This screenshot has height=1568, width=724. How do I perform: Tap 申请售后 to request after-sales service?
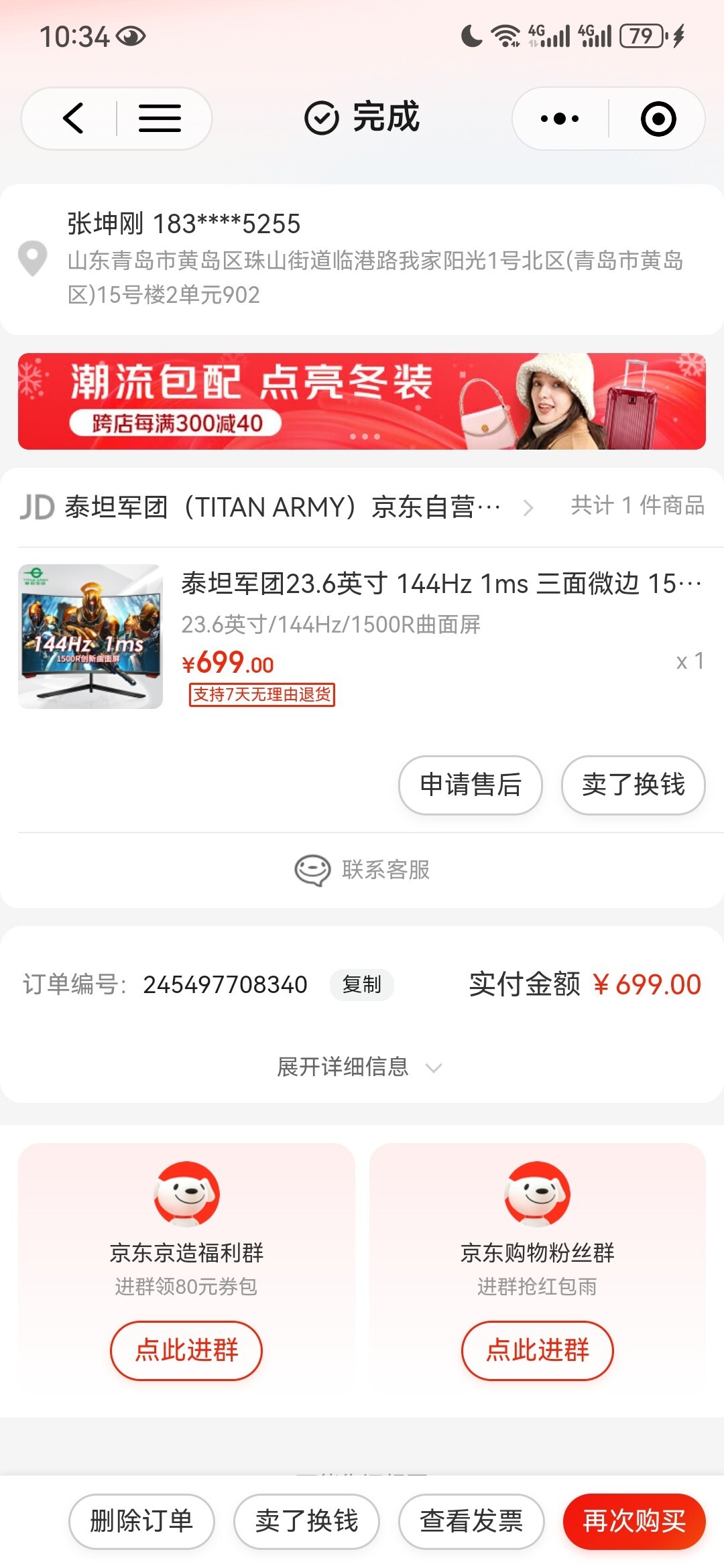[471, 785]
